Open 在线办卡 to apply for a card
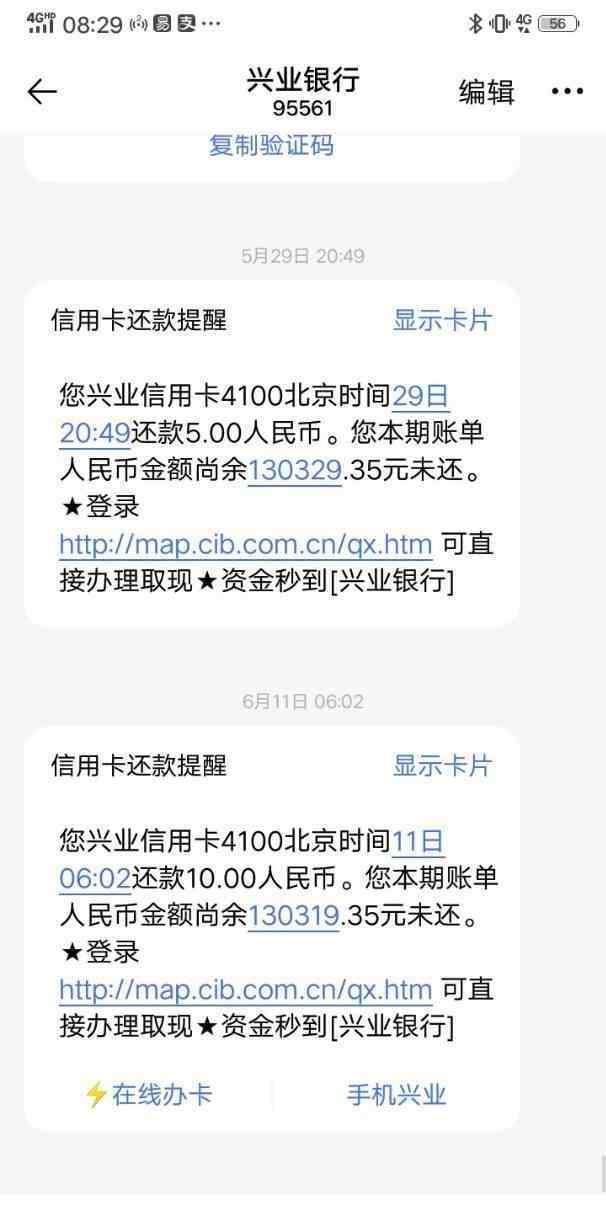Image resolution: width=606 pixels, height=1215 pixels. point(148,1095)
